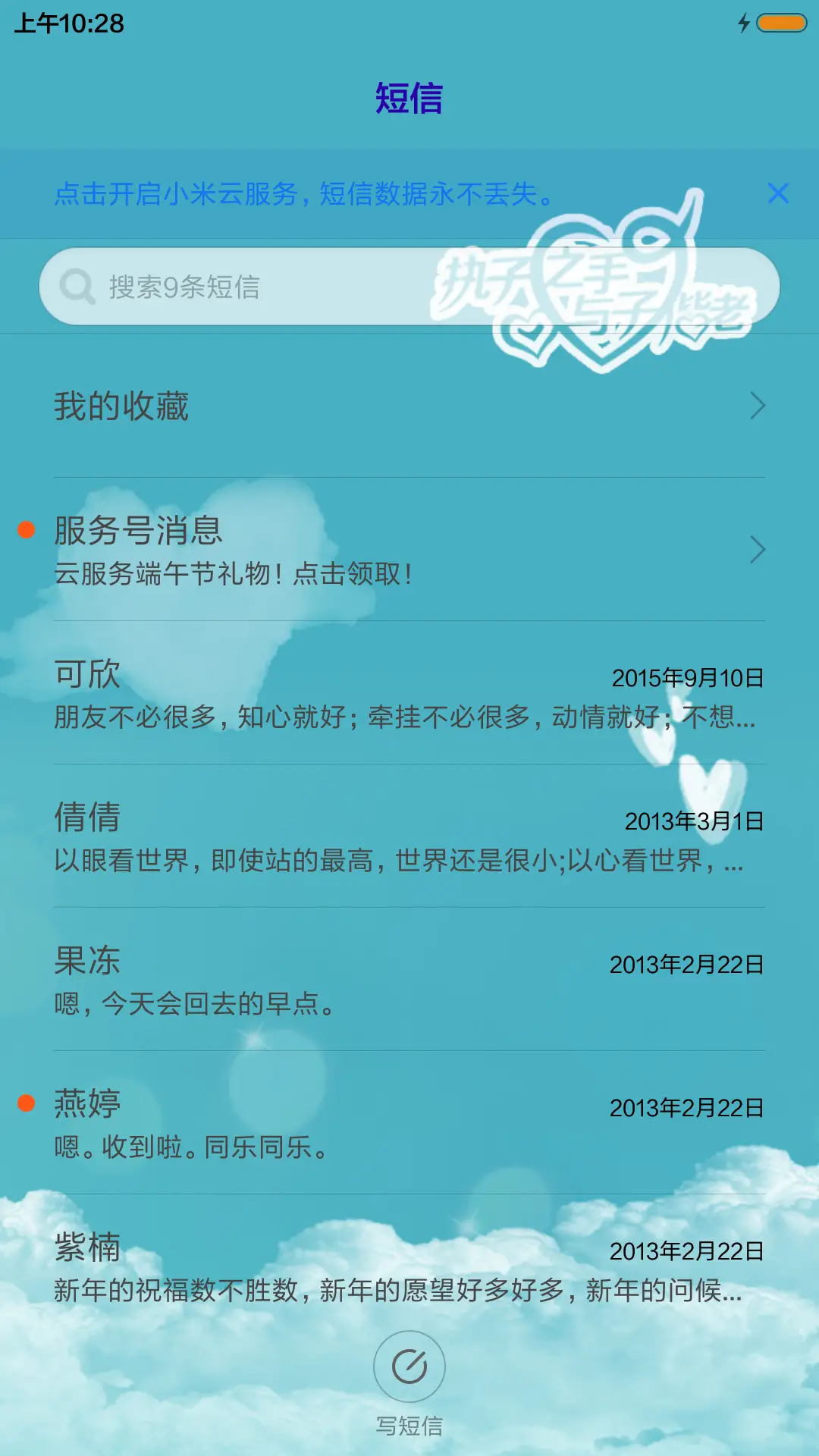Dismiss the cloud service banner with X
The width and height of the screenshot is (819, 1456).
pyautogui.click(x=779, y=194)
